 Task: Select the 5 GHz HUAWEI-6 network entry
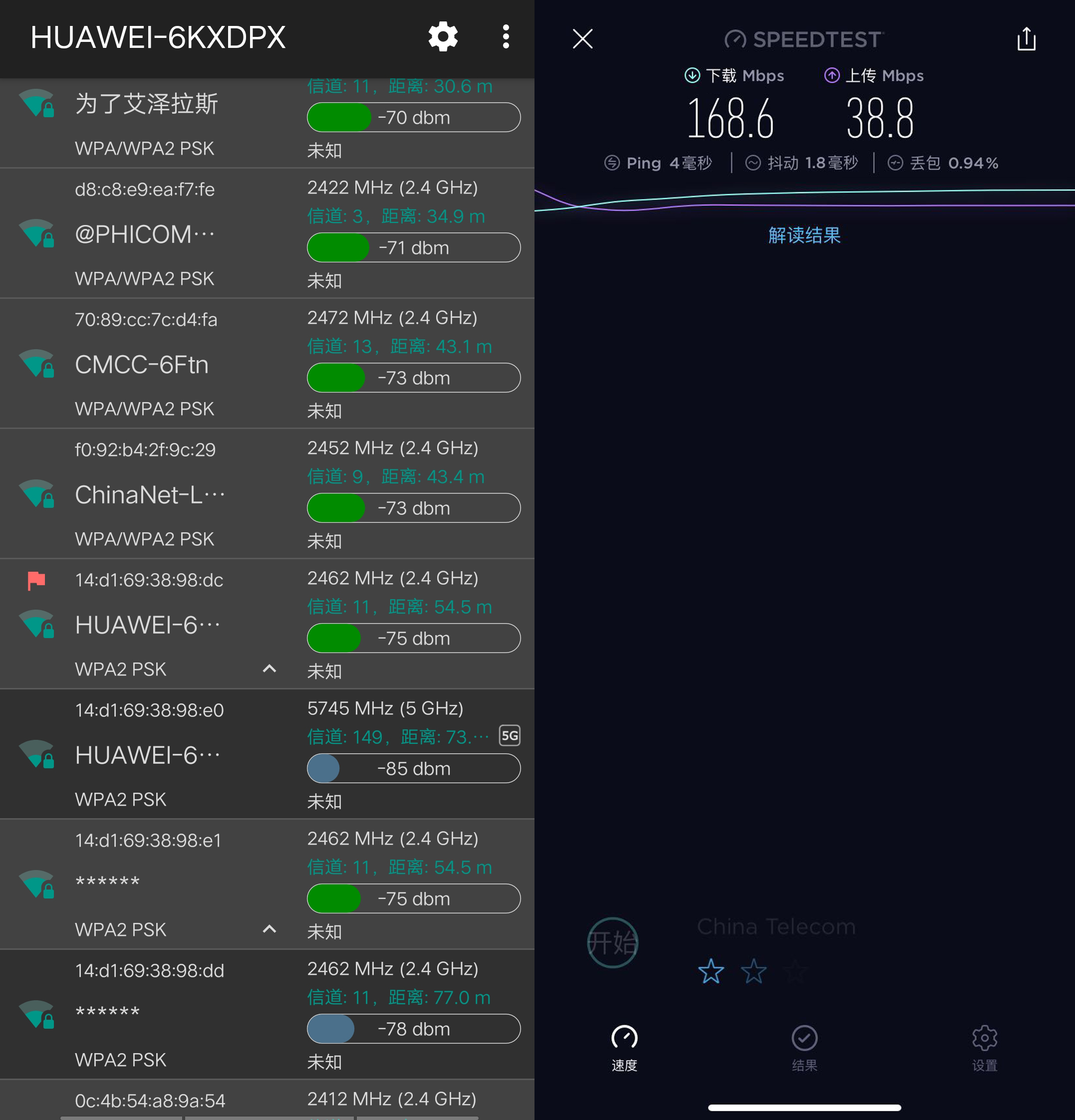point(147,755)
